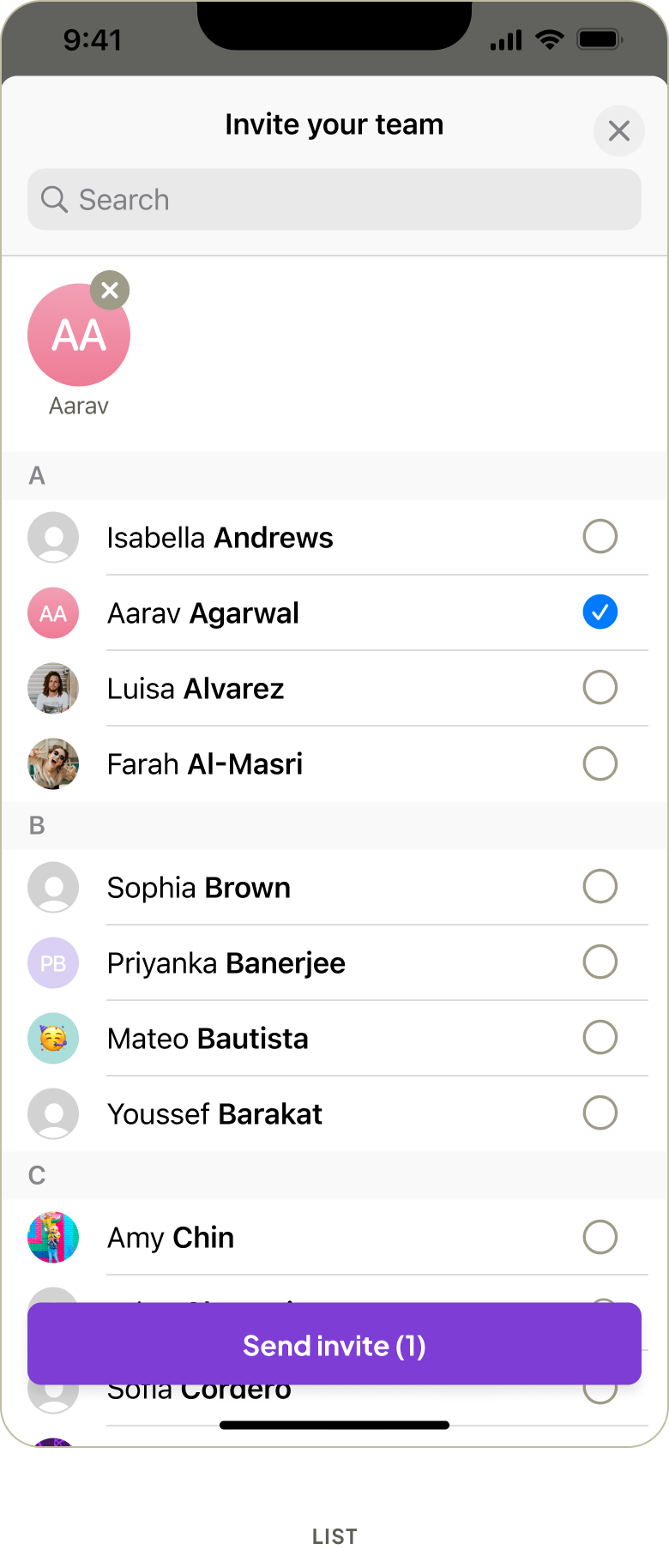Check the circle next to Youssef Barakat

coord(600,1113)
